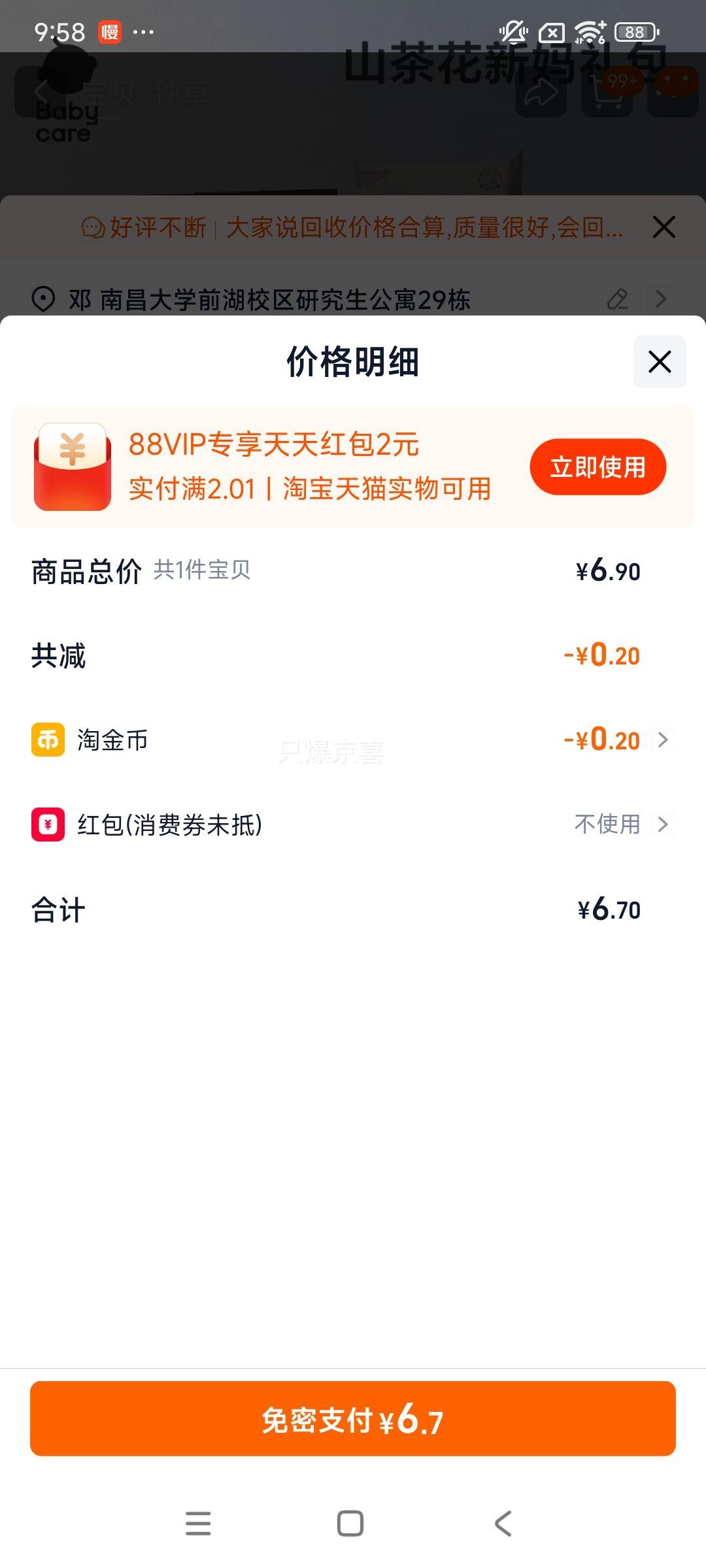Dismiss the 好评不断 review banner

[x=664, y=227]
